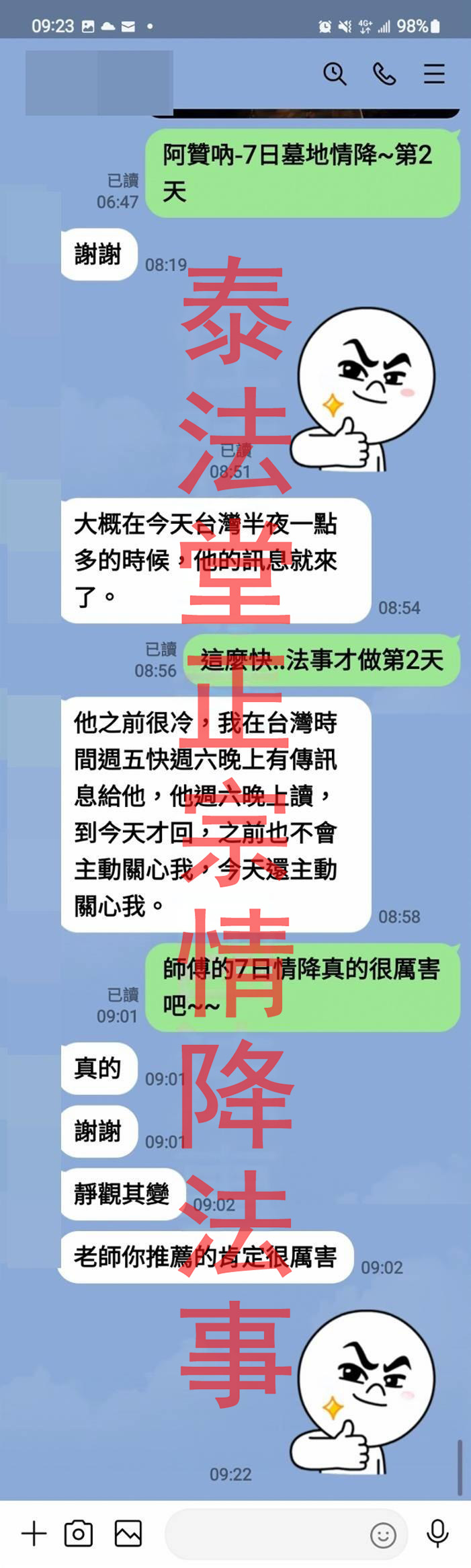471x1568 pixels.
Task: Open the camera to take a photo
Action: tap(79, 1534)
